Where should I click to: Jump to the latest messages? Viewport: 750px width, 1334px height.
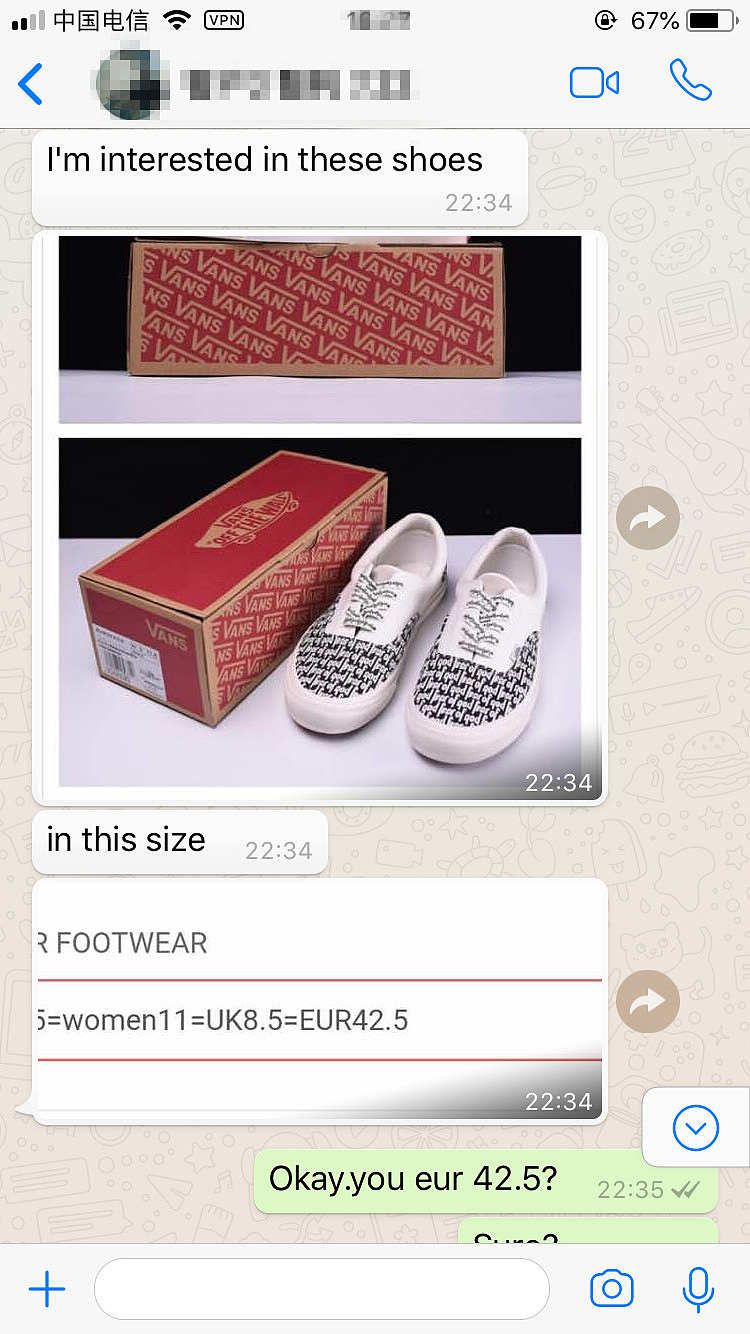click(x=696, y=1129)
